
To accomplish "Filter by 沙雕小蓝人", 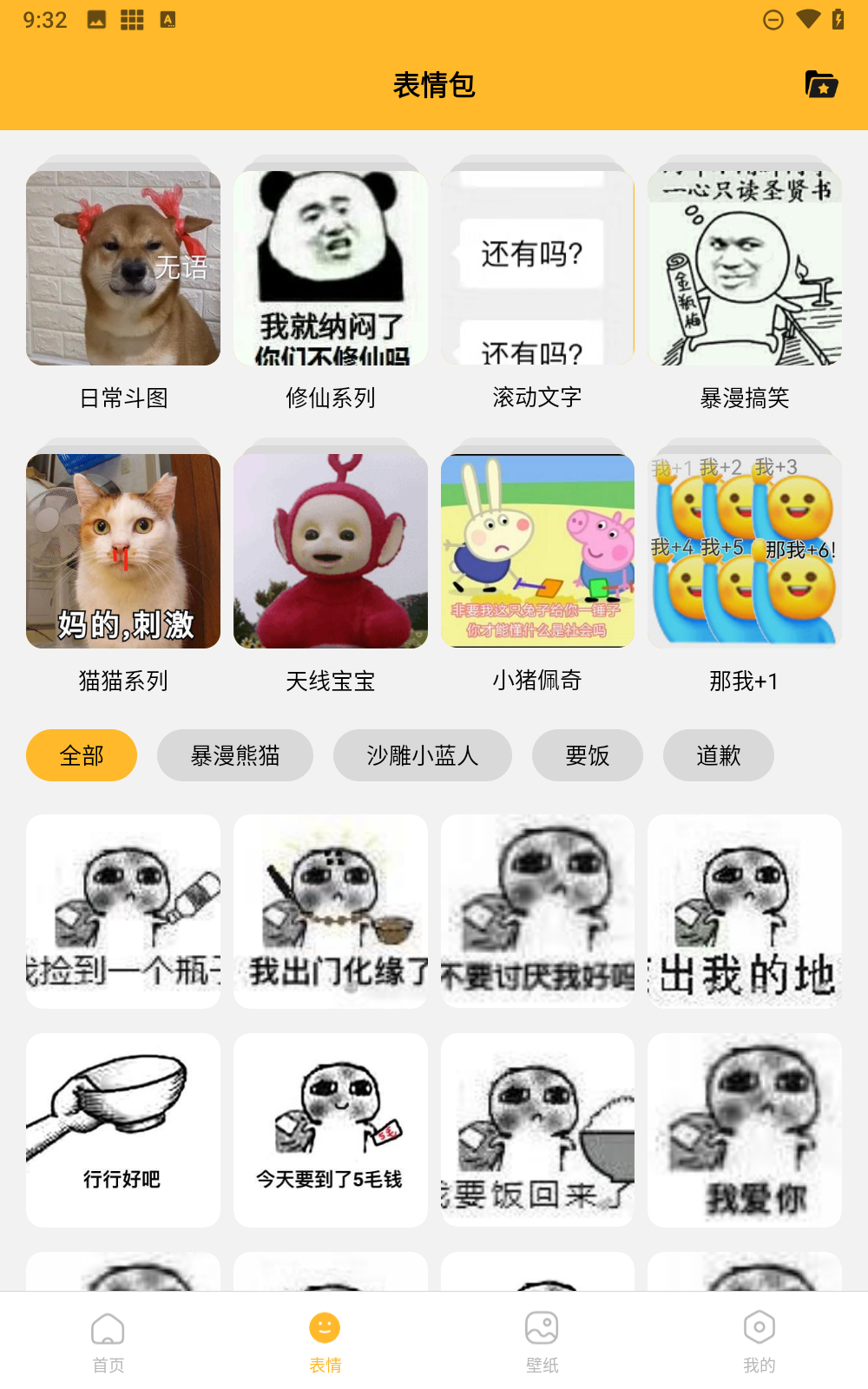I will tap(423, 755).
